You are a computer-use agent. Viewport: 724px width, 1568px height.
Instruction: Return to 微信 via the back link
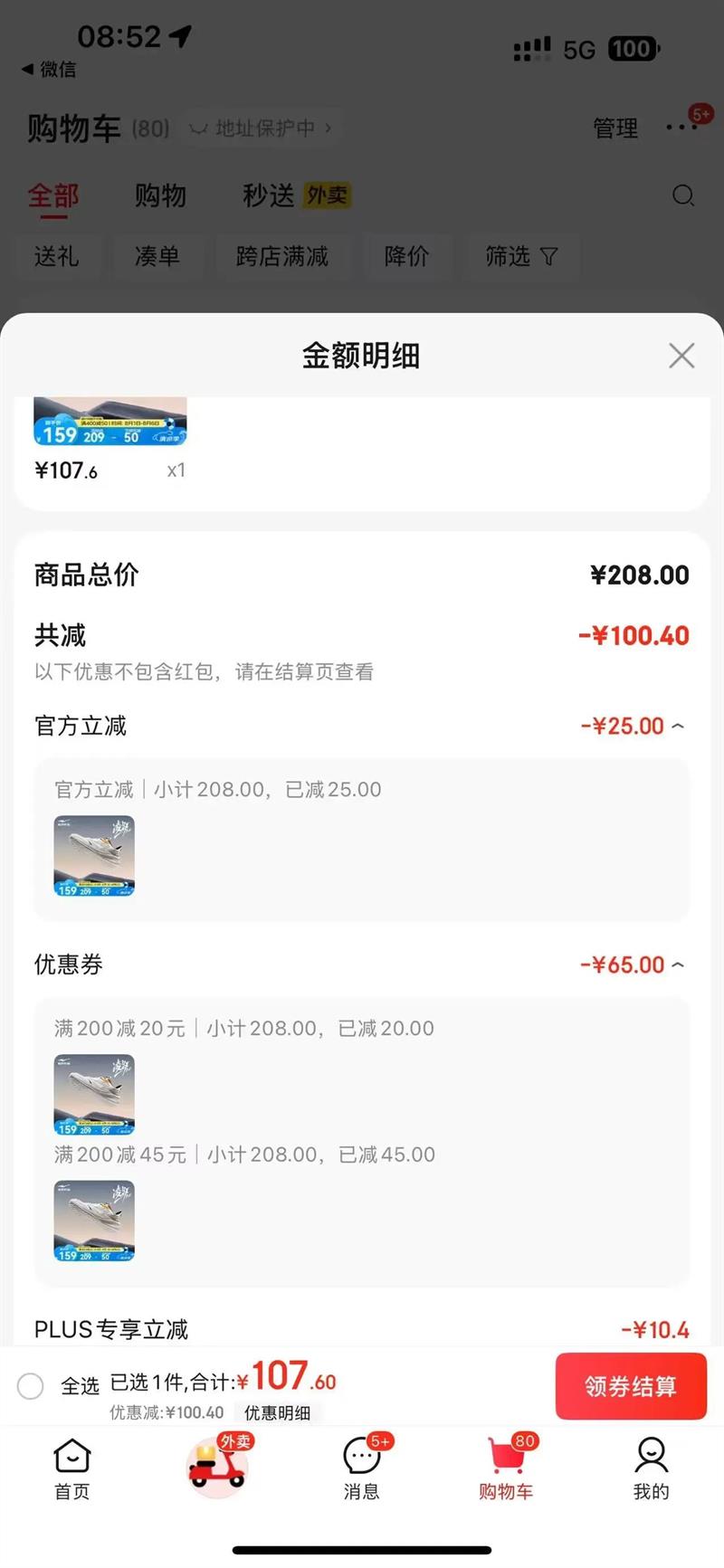[x=50, y=70]
